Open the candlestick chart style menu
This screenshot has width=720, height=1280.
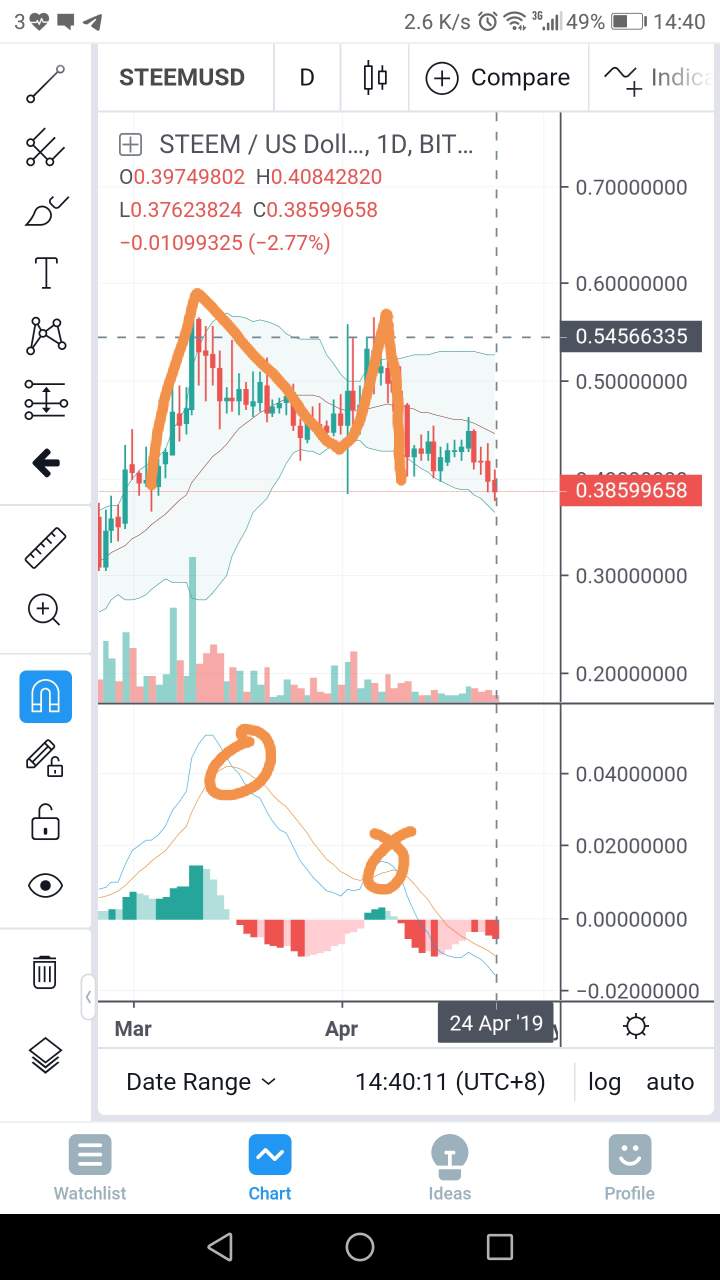pos(375,78)
